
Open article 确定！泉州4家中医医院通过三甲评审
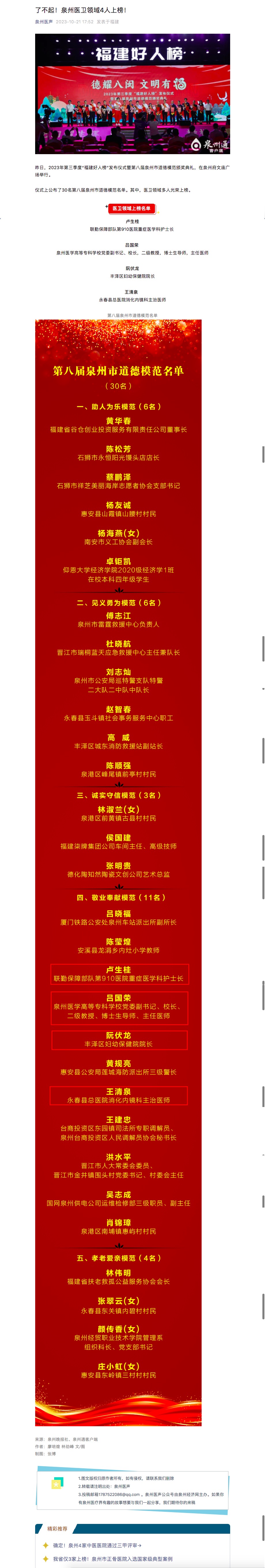click(x=97, y=1544)
